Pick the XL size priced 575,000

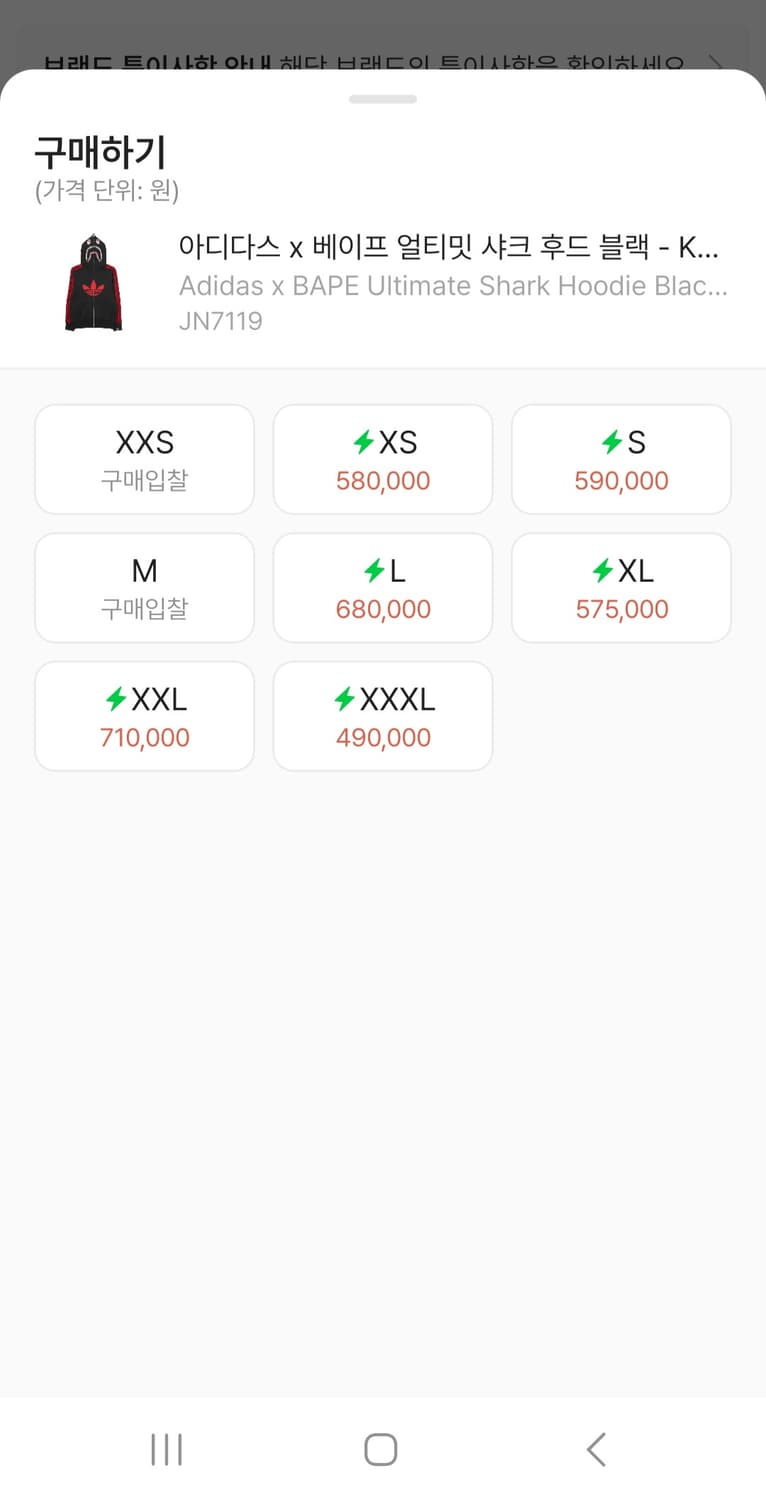click(621, 587)
